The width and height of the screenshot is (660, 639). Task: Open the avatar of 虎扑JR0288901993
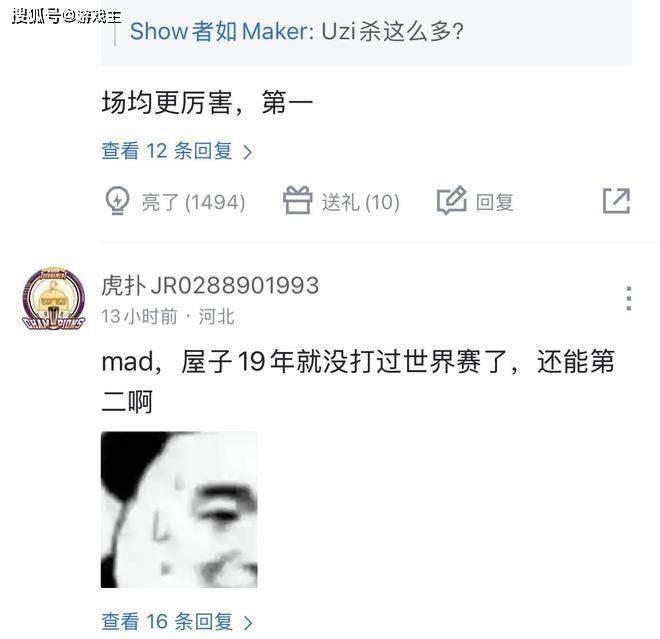[x=53, y=299]
